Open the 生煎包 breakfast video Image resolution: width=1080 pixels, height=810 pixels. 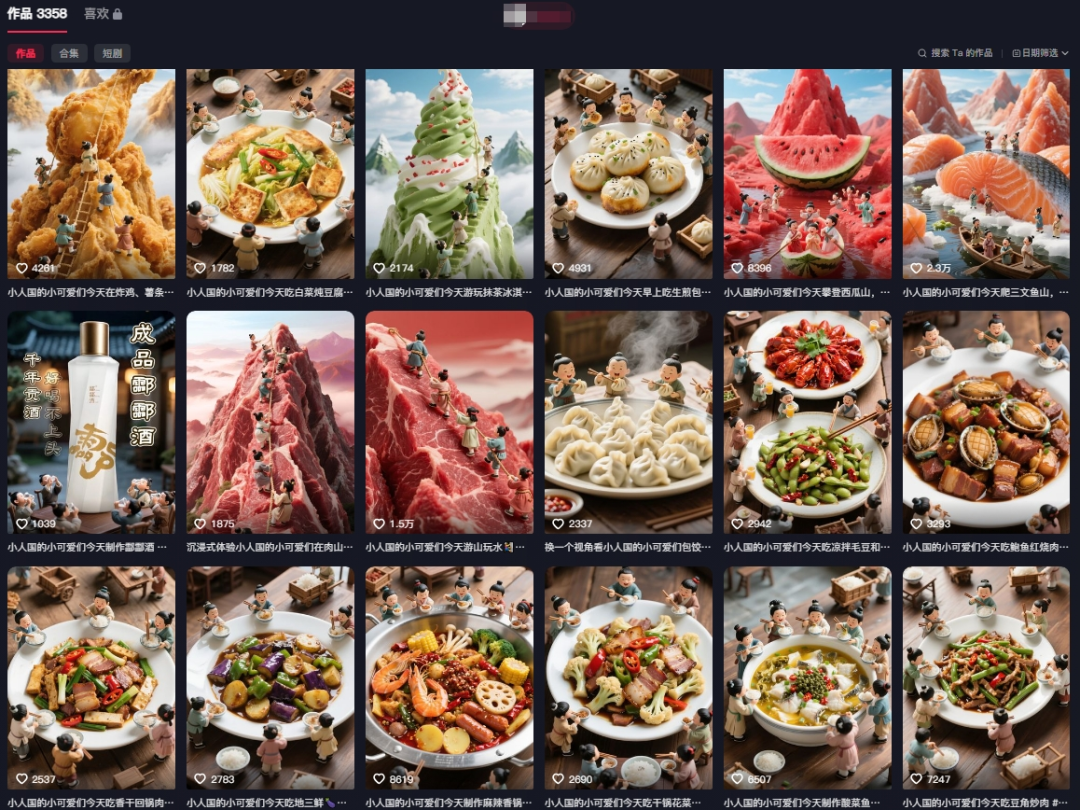(x=628, y=173)
